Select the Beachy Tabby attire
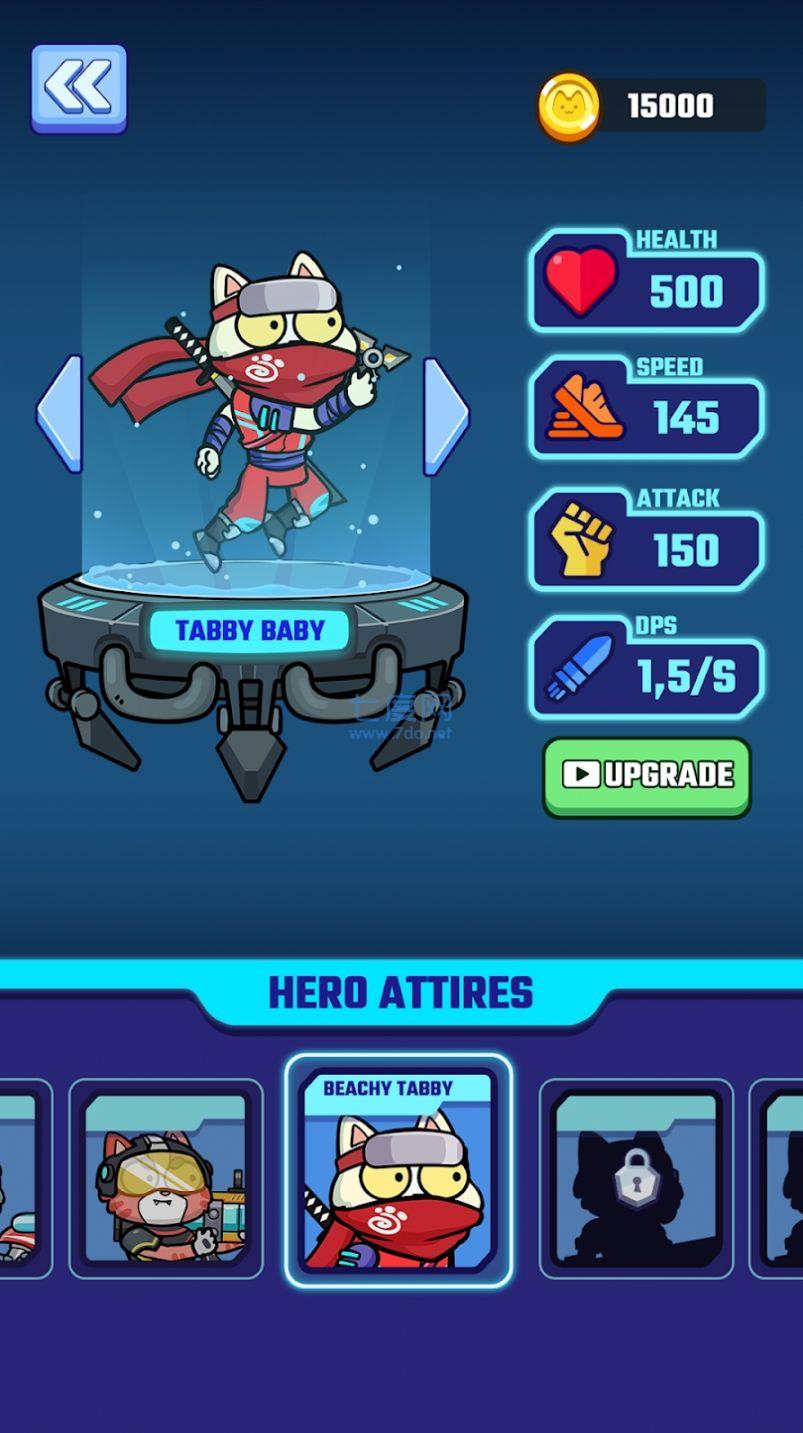 coord(398,1170)
